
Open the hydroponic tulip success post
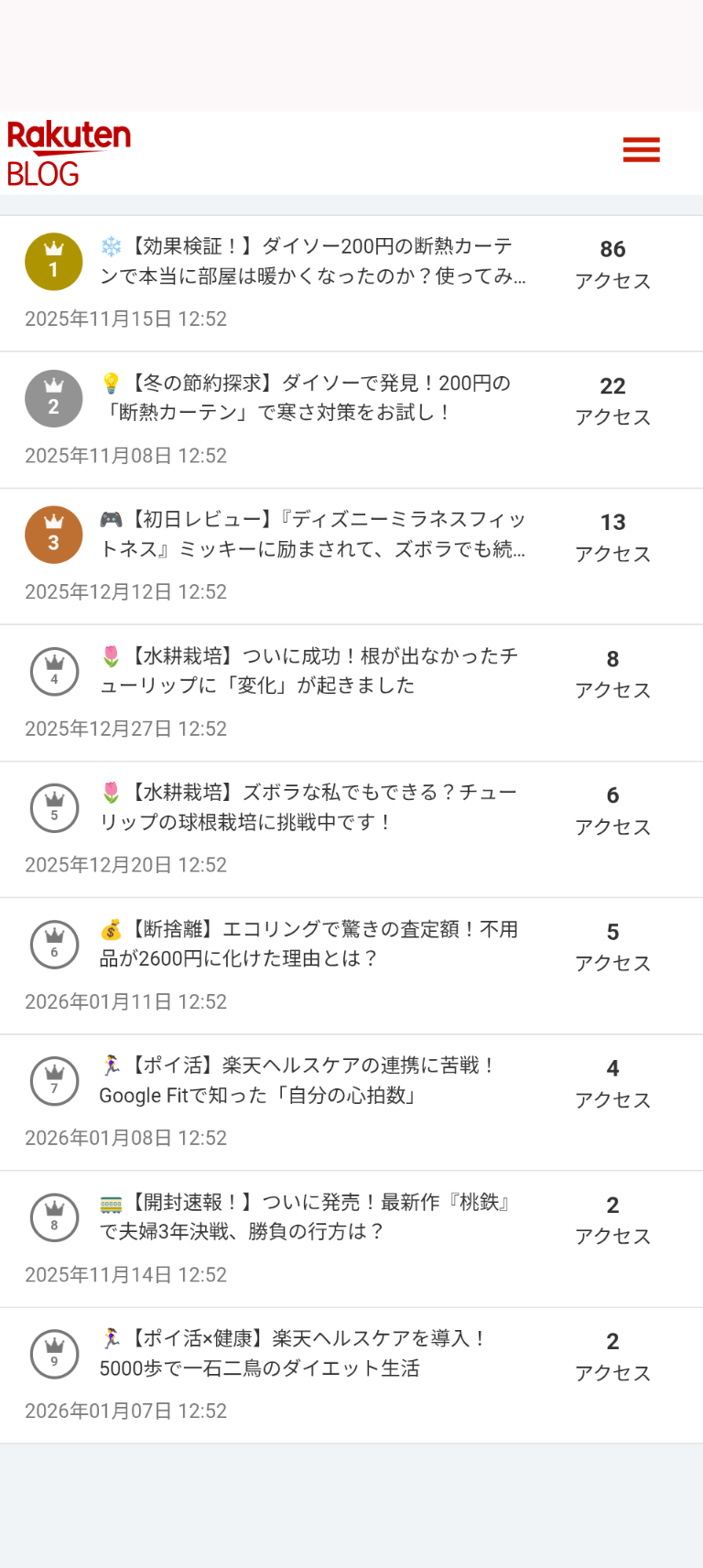tap(308, 671)
